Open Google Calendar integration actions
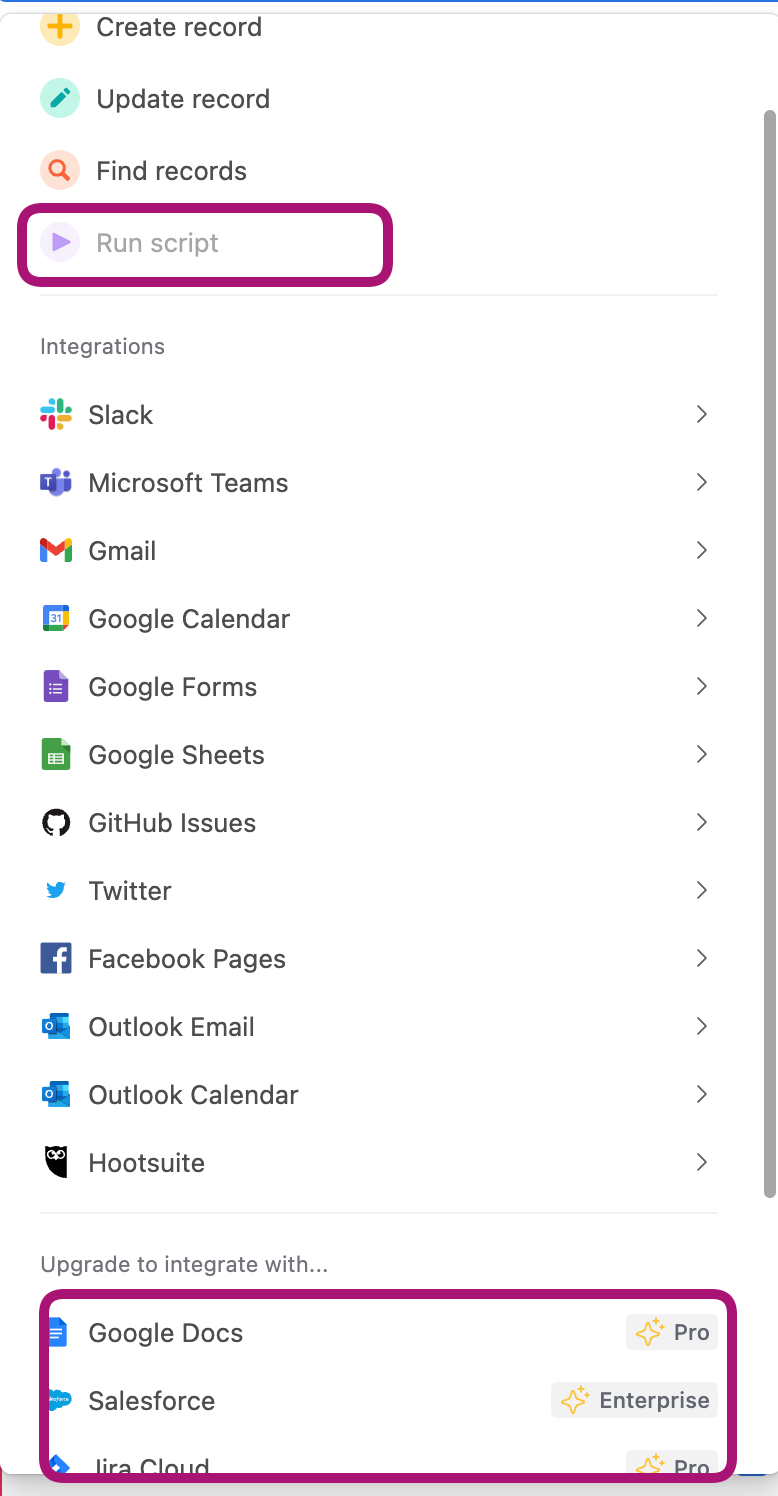778x1496 pixels. [x=378, y=619]
